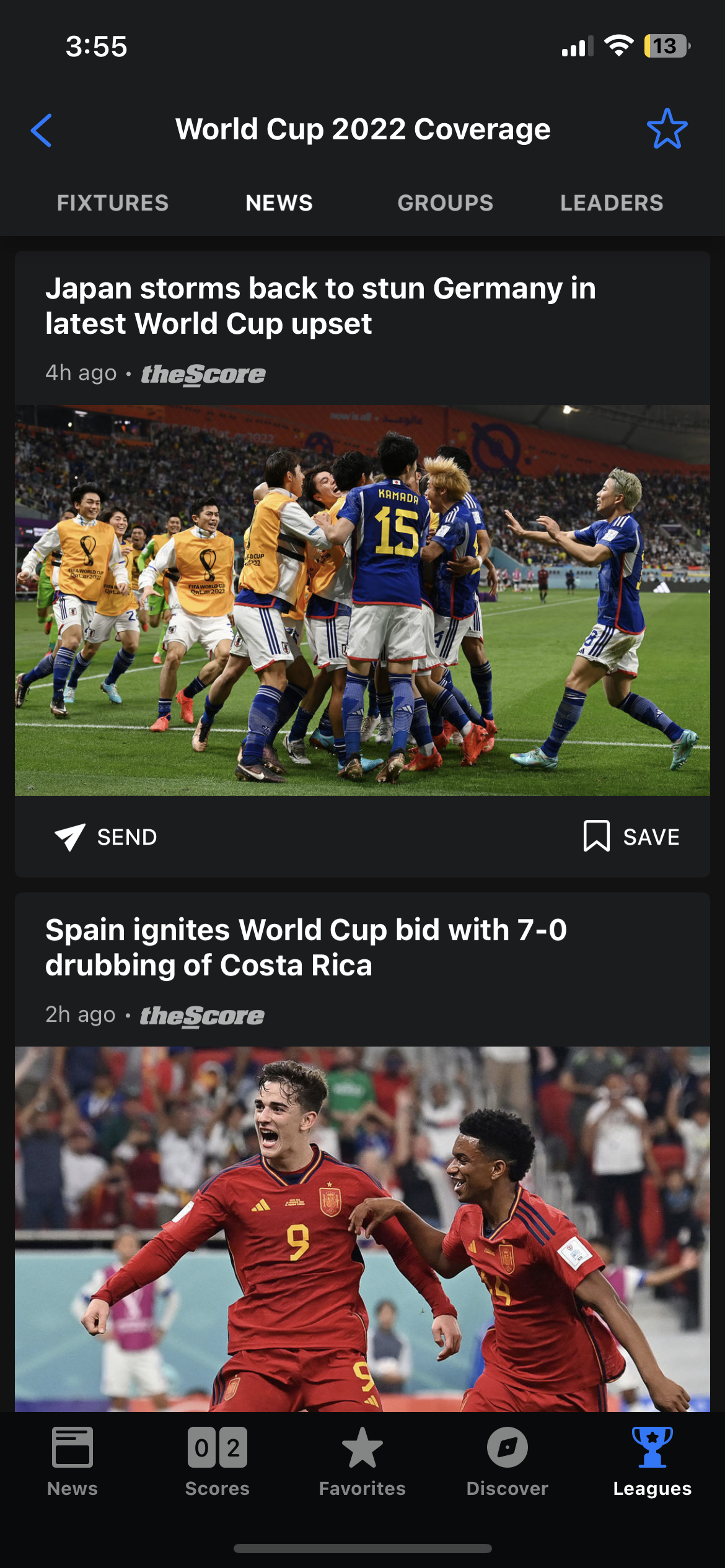View the Leaders tab
Screen dimensions: 725x1568
click(x=612, y=203)
